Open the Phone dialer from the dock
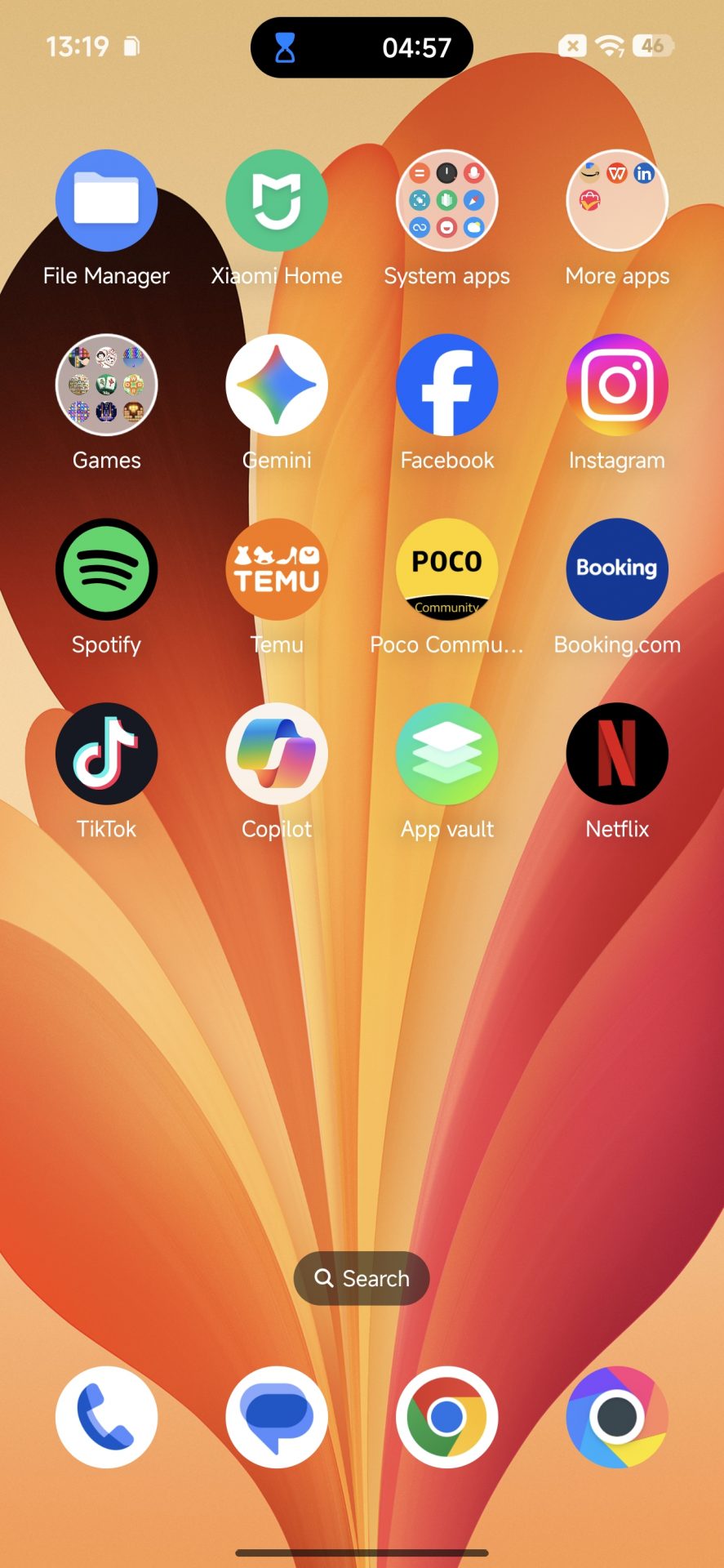The height and width of the screenshot is (1568, 724). (x=106, y=1417)
